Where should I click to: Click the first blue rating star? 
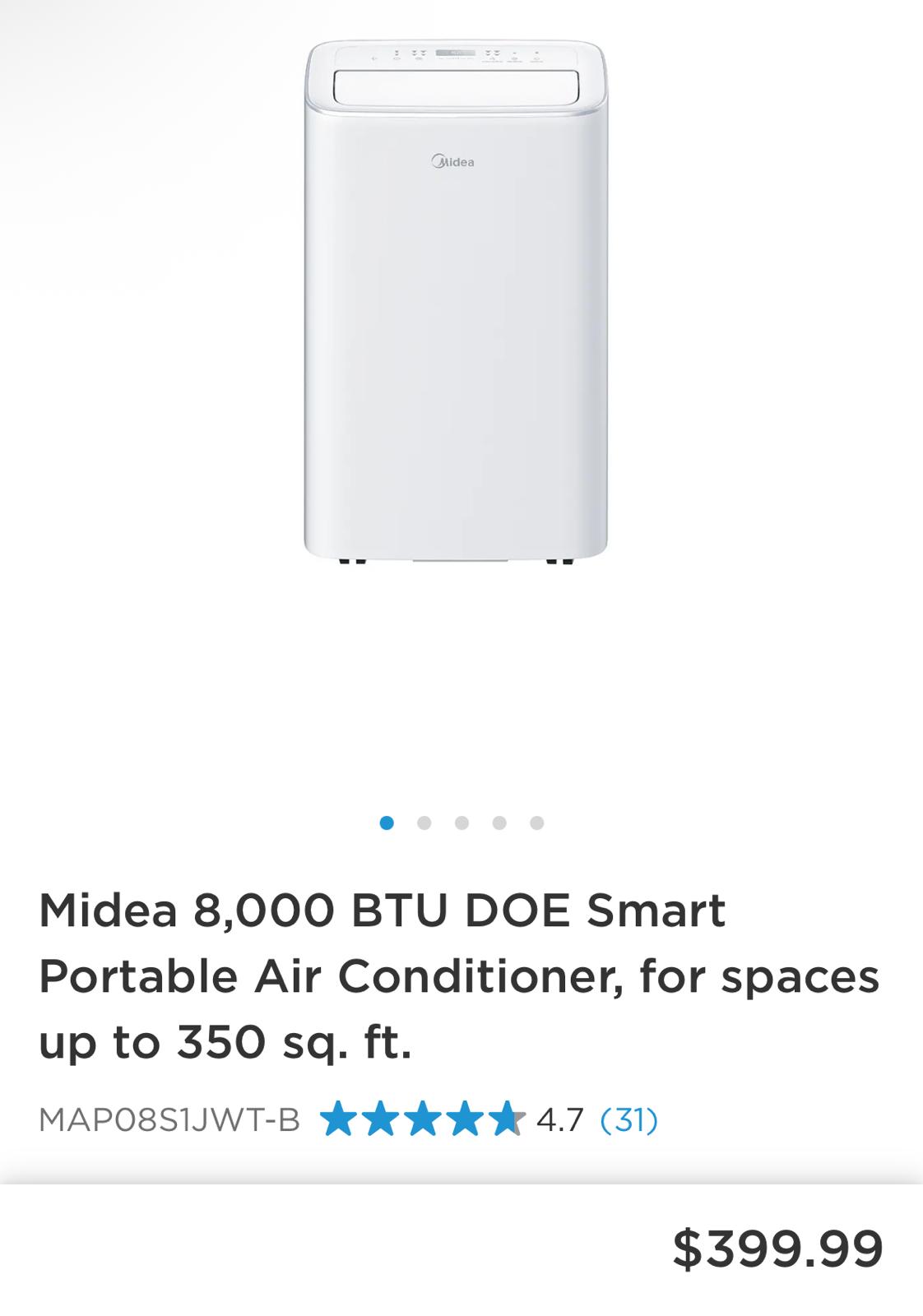click(x=339, y=1117)
